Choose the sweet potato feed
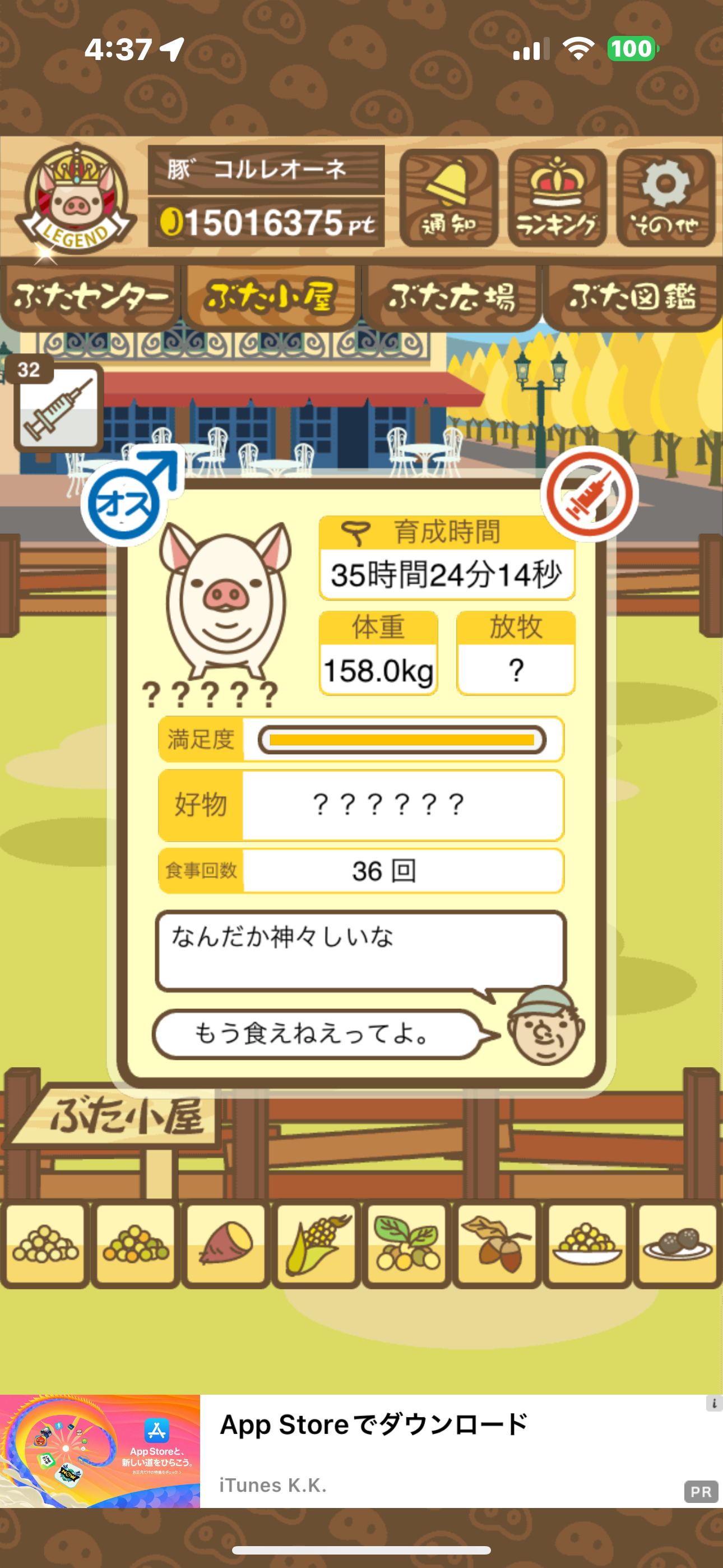723x1568 pixels. point(226,1244)
